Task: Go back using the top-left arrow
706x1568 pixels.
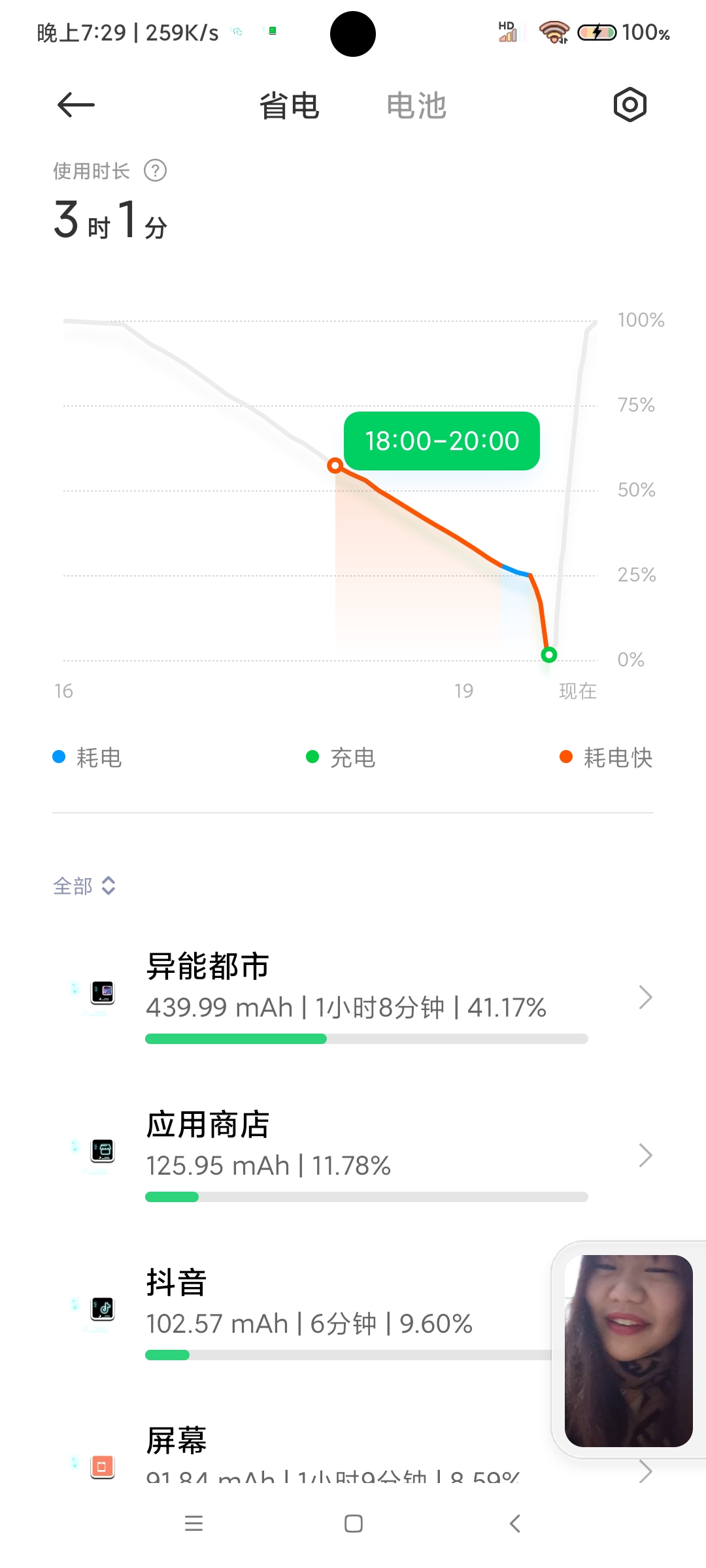Action: (76, 105)
